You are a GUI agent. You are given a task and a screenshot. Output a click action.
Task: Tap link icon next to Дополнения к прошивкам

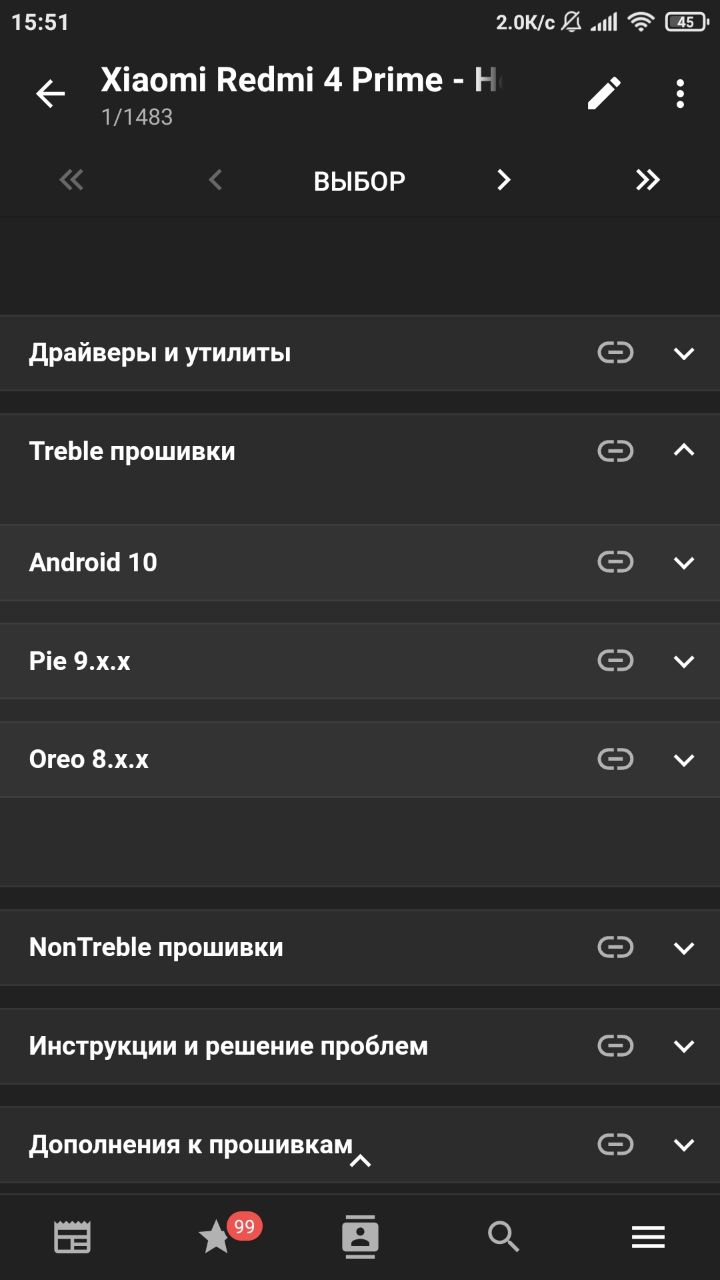click(616, 1145)
